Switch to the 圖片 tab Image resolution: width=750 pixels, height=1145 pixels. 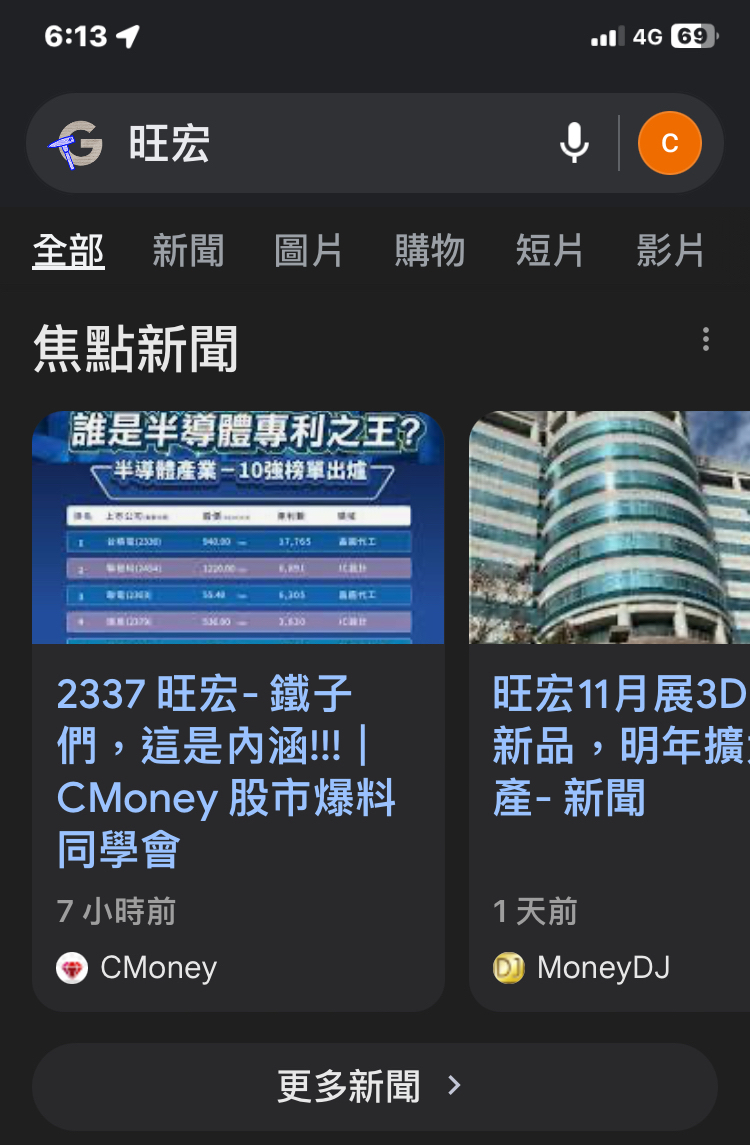pos(309,252)
